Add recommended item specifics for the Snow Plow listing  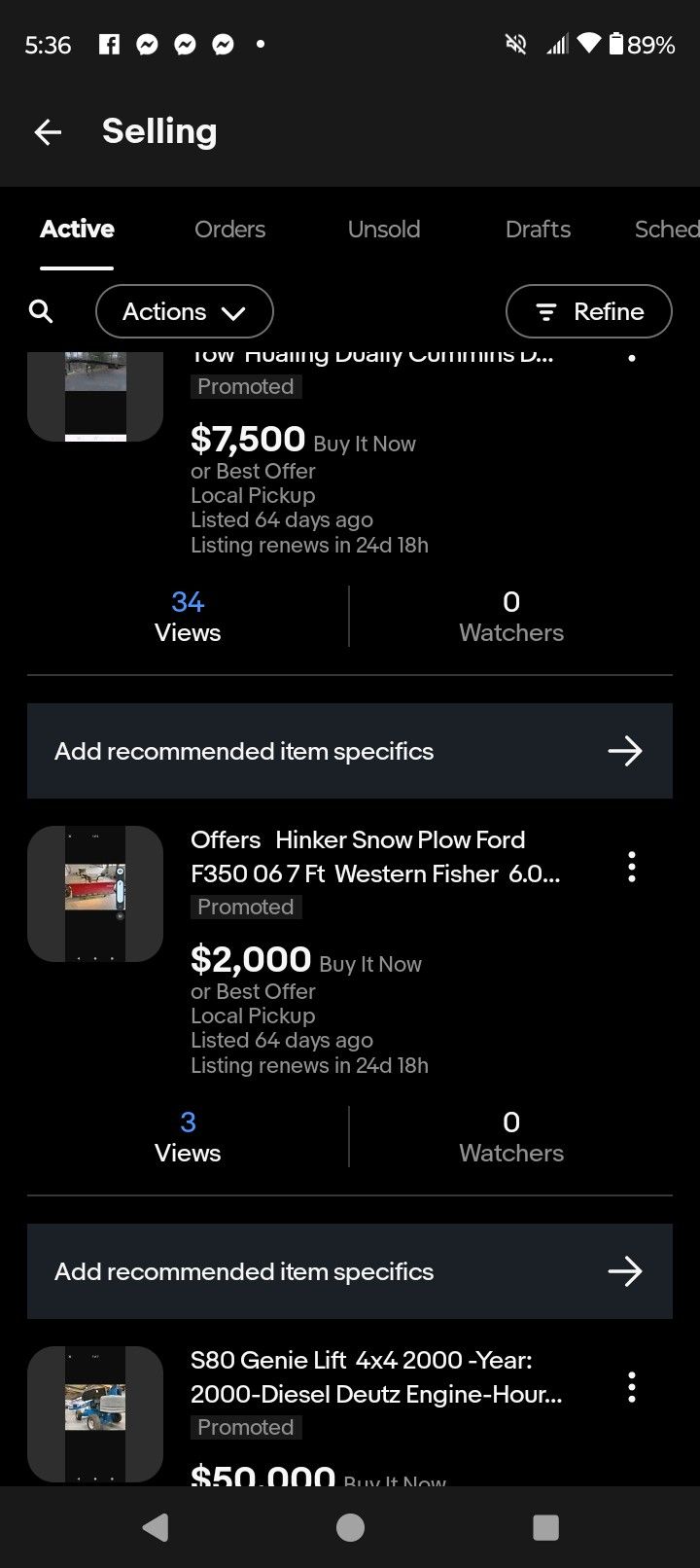(x=350, y=1271)
